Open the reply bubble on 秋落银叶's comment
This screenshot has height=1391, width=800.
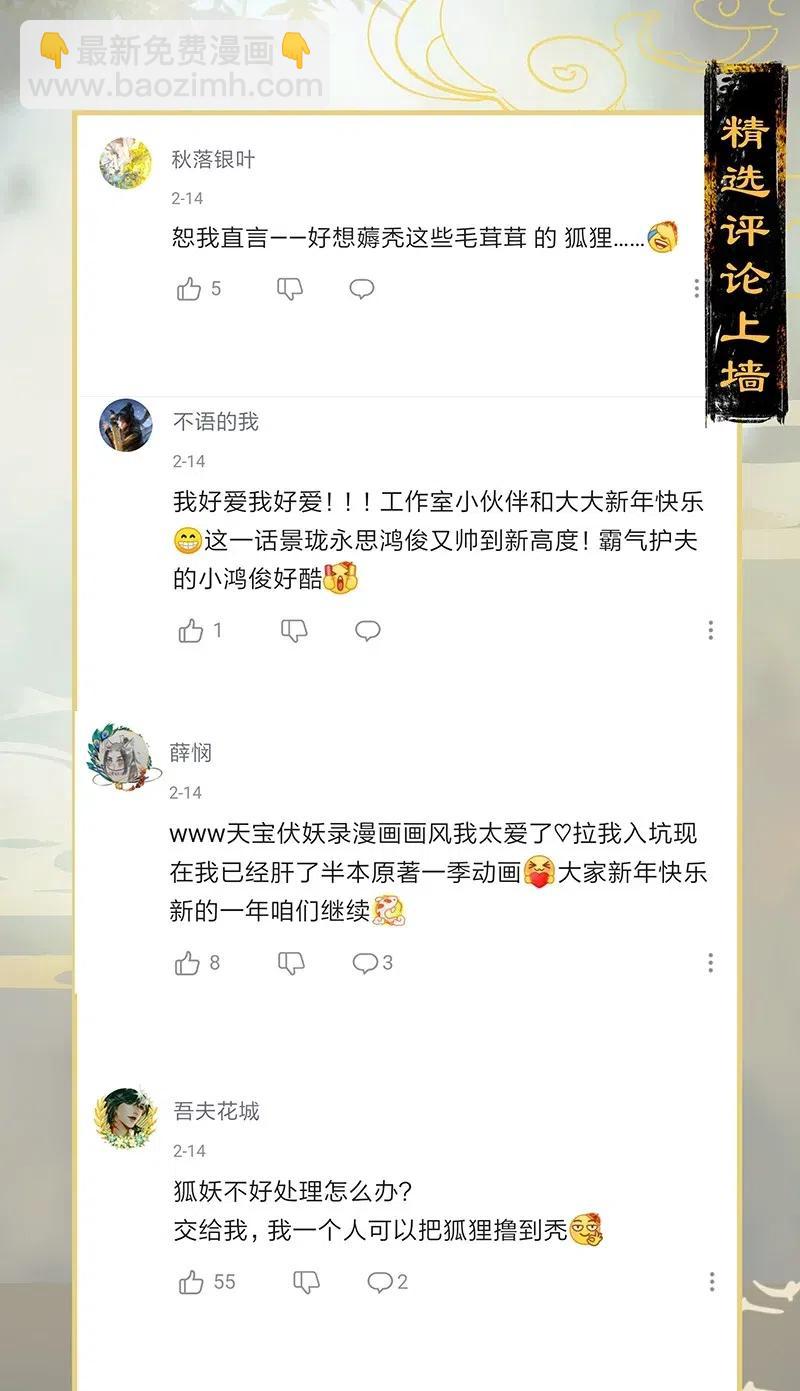click(x=363, y=289)
